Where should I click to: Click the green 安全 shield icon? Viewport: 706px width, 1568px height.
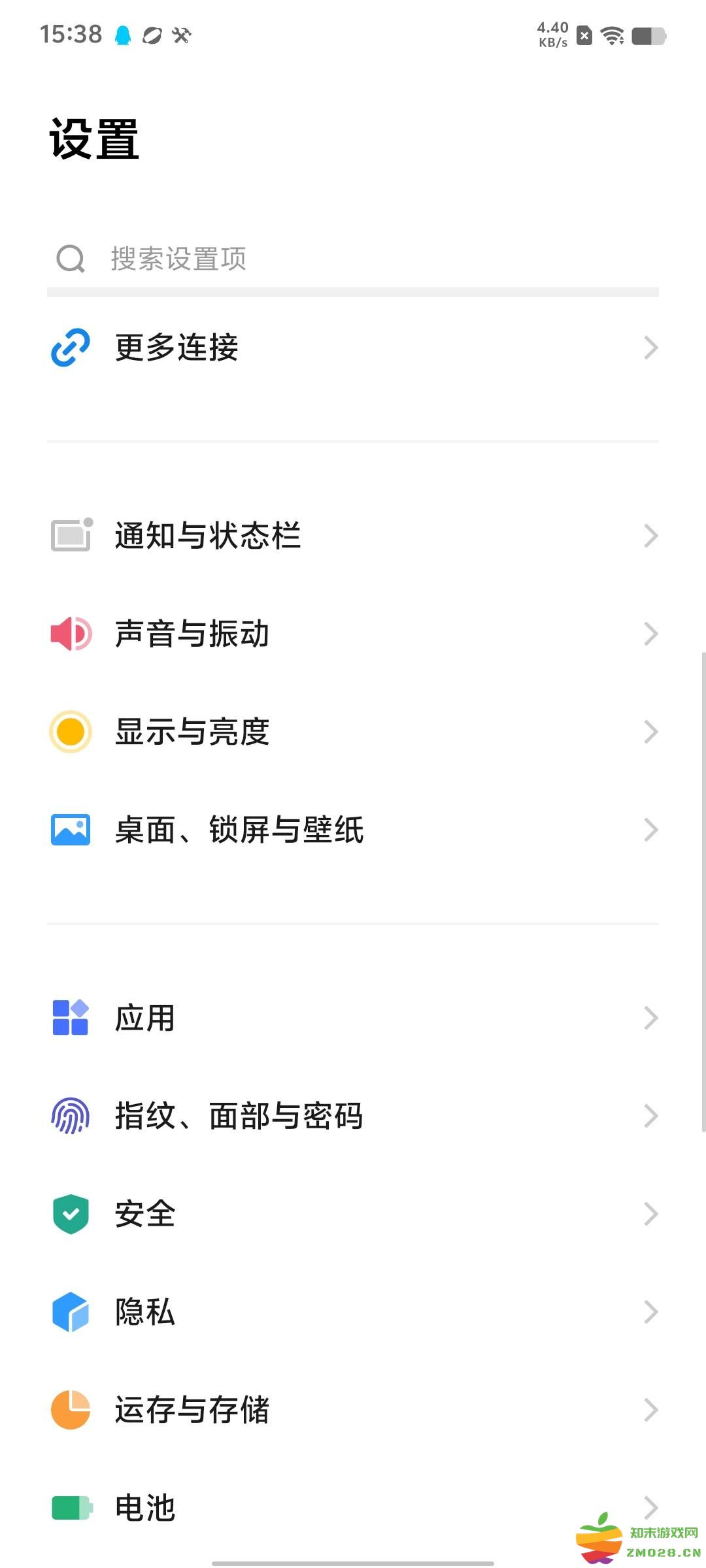click(x=70, y=1213)
